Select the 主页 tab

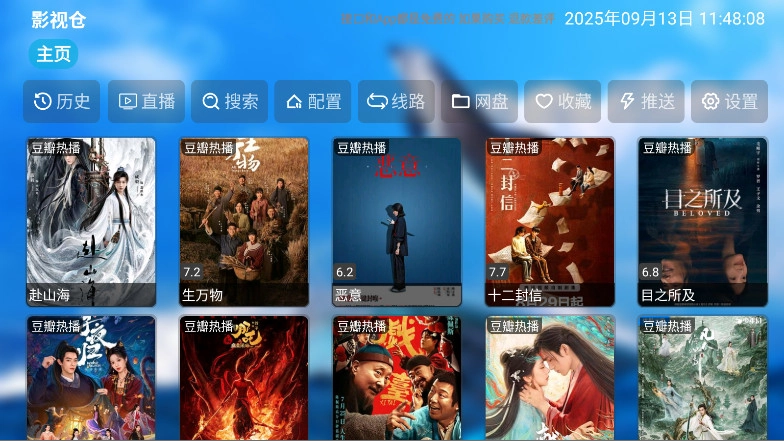pyautogui.click(x=53, y=54)
